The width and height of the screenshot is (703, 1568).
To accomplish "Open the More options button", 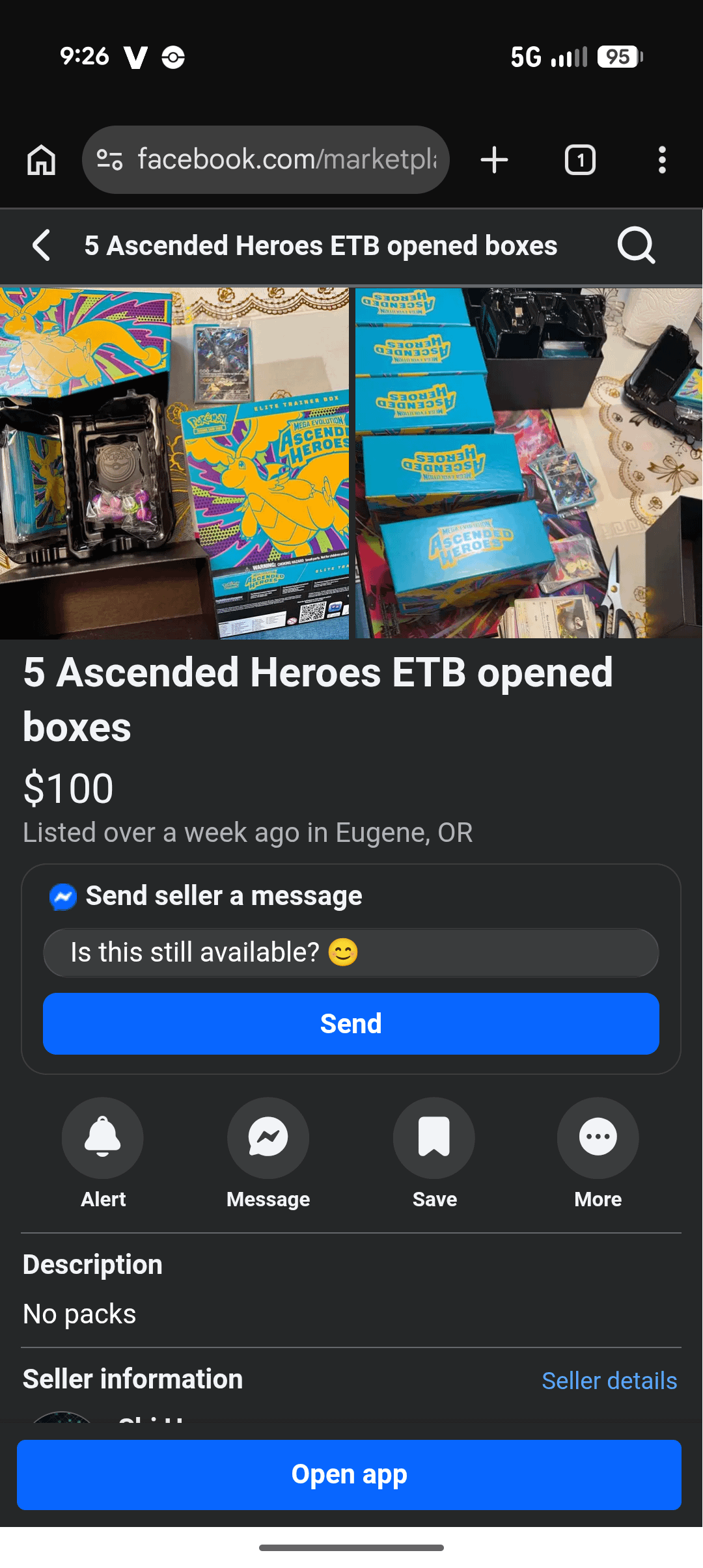I will coord(598,1138).
